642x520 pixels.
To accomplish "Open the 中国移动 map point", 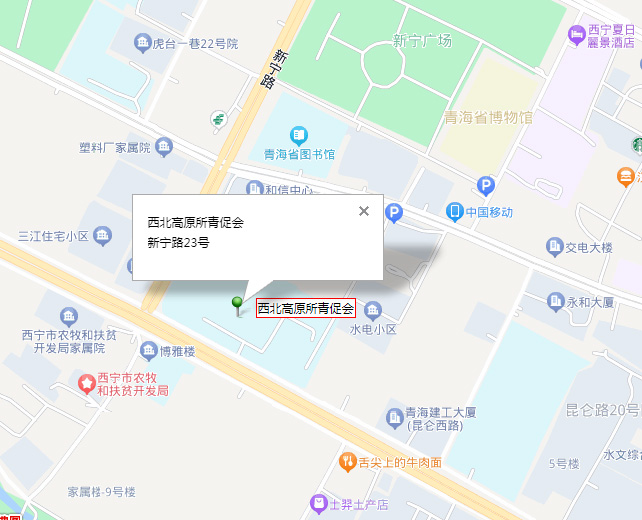I will (455, 211).
